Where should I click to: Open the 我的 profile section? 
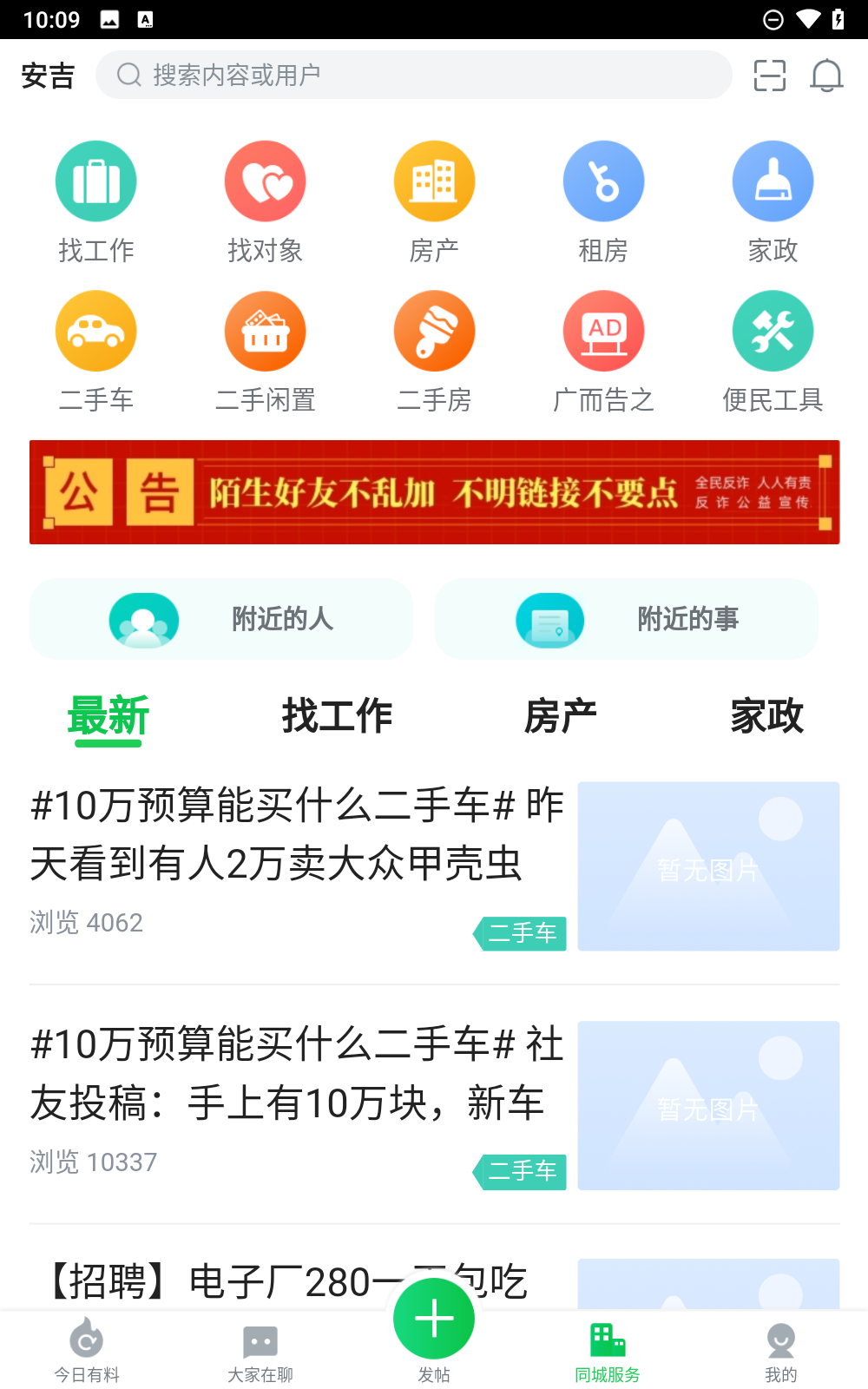tap(780, 1353)
